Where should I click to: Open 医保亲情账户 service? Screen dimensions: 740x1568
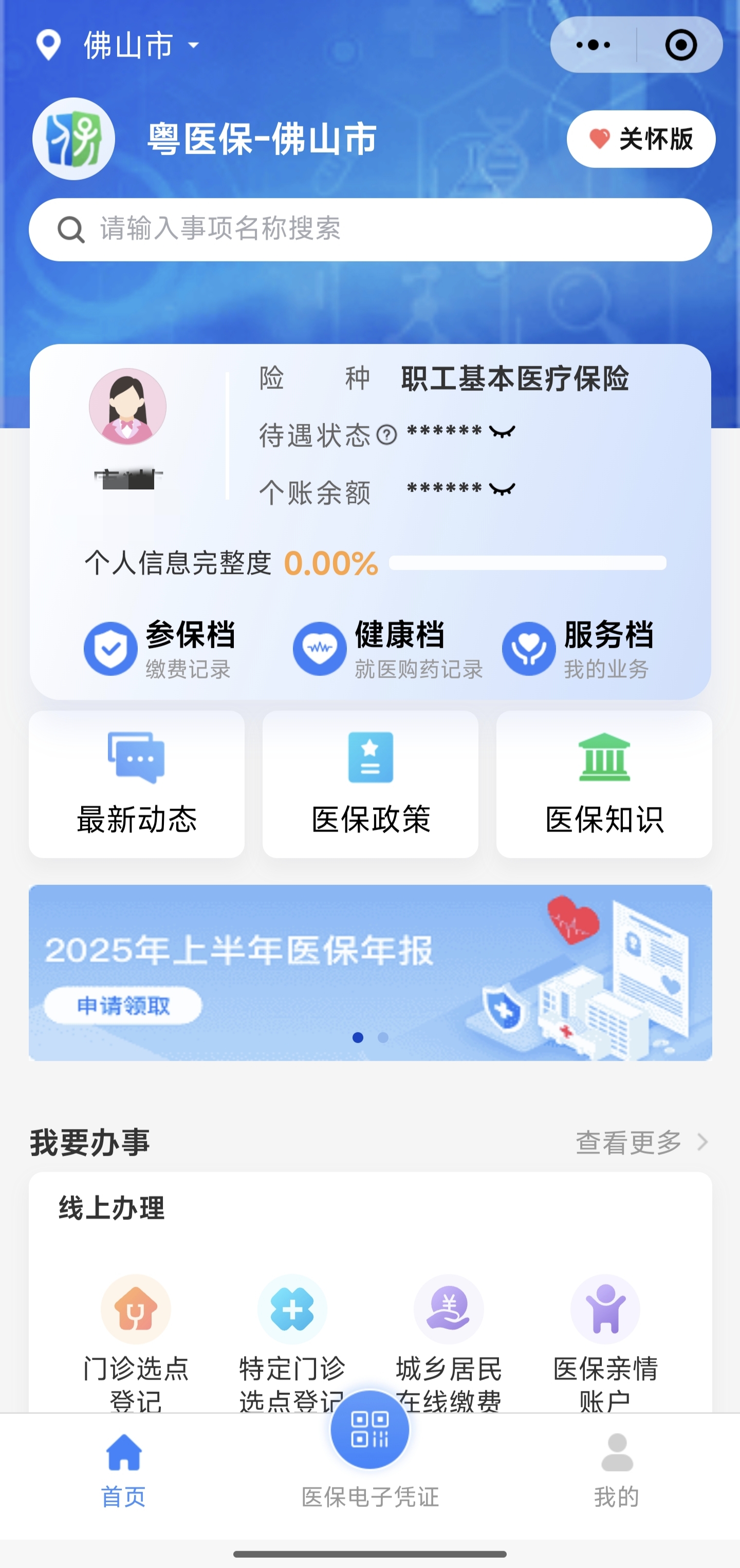tap(605, 1339)
